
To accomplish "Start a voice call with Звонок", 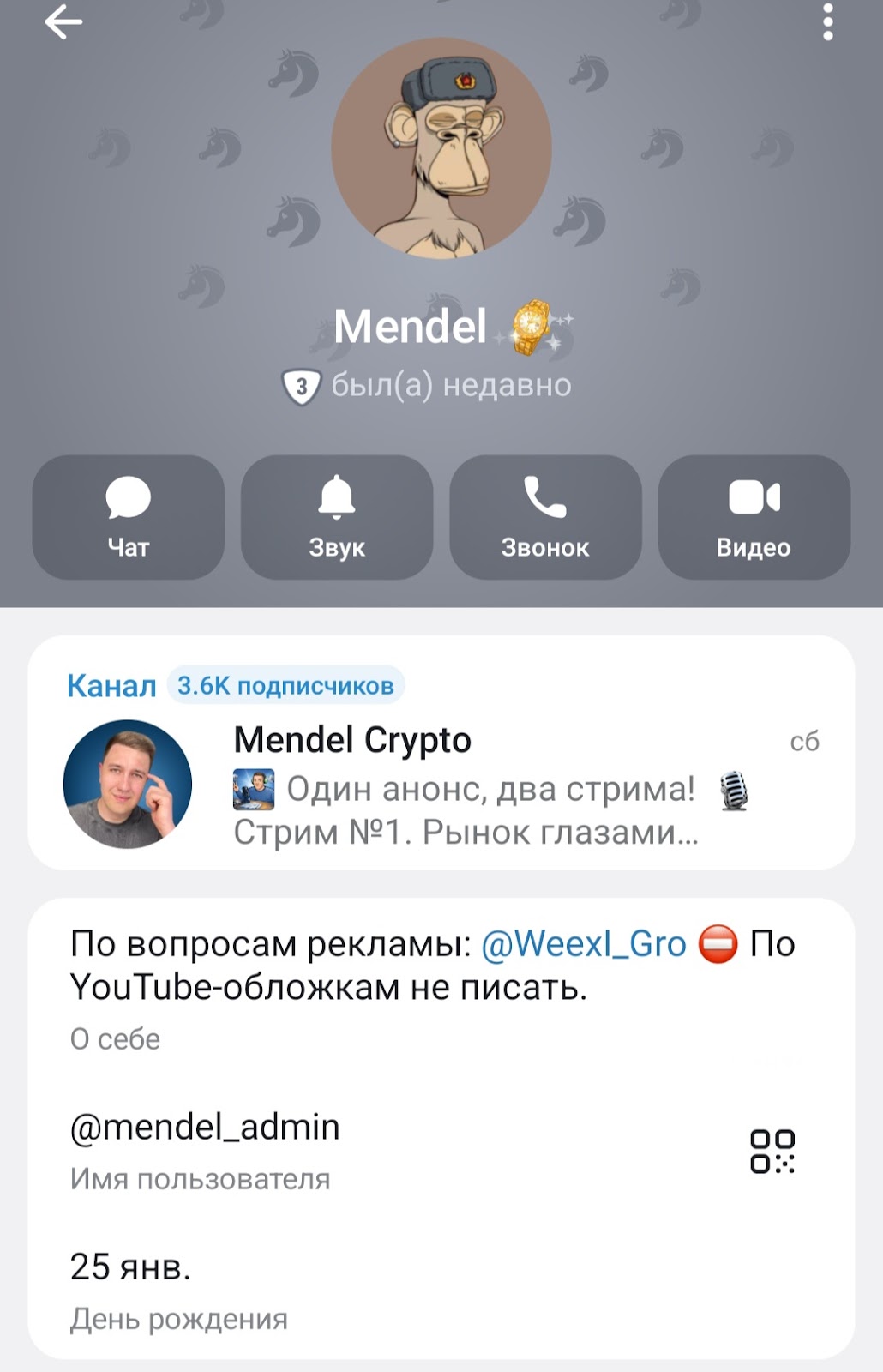I will tap(545, 517).
